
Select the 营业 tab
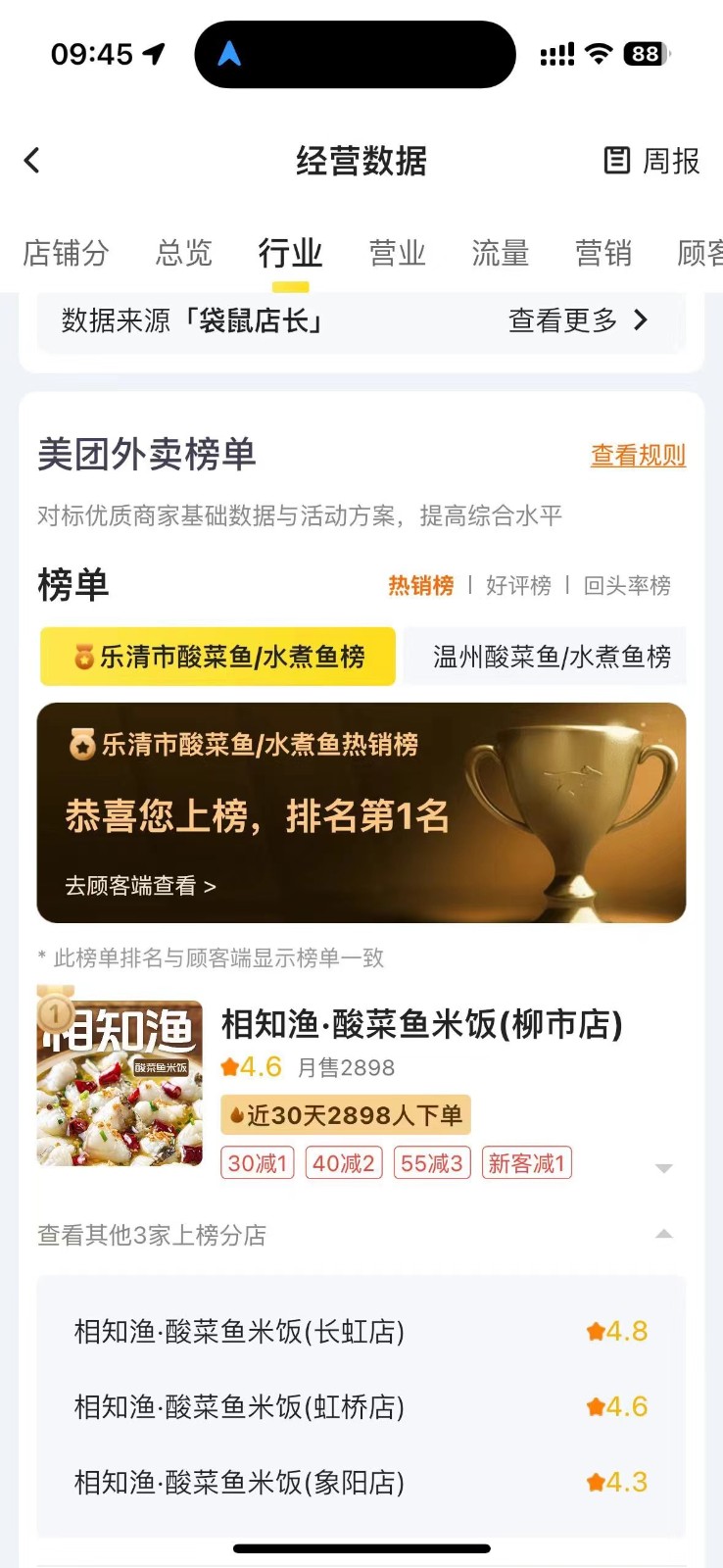tap(397, 253)
